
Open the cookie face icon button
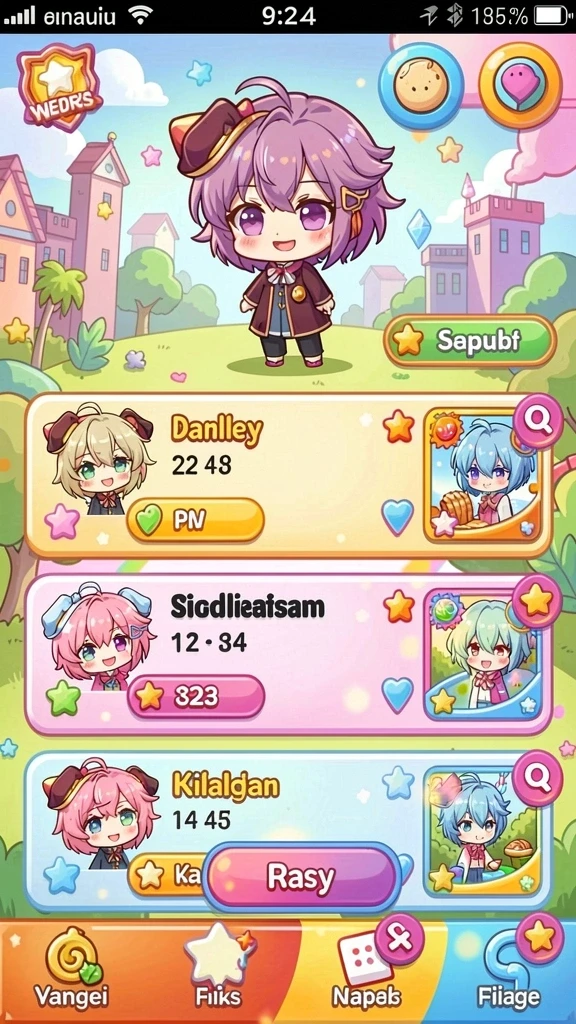click(x=421, y=87)
